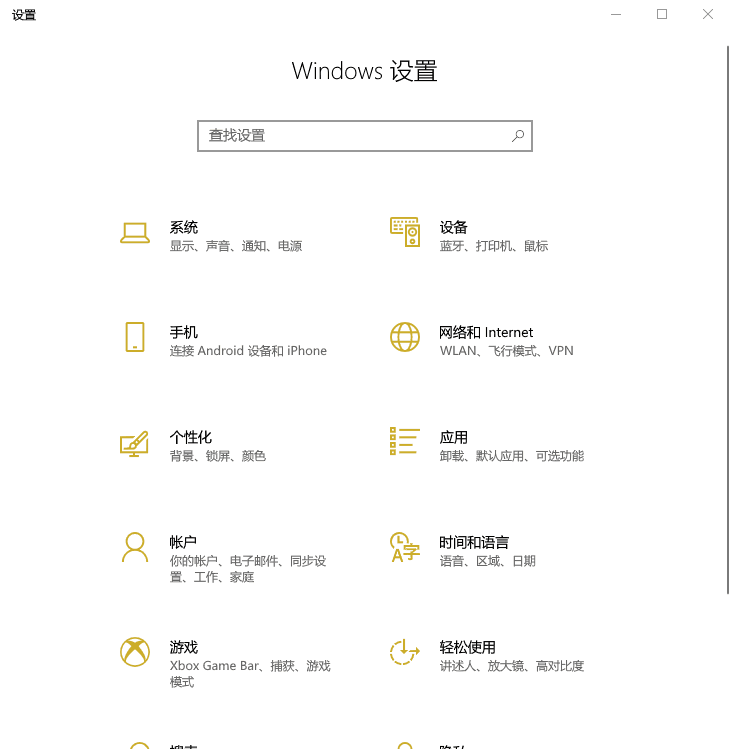Open 应用 settings
Viewport: 730px width, 749px height.
coord(453,438)
